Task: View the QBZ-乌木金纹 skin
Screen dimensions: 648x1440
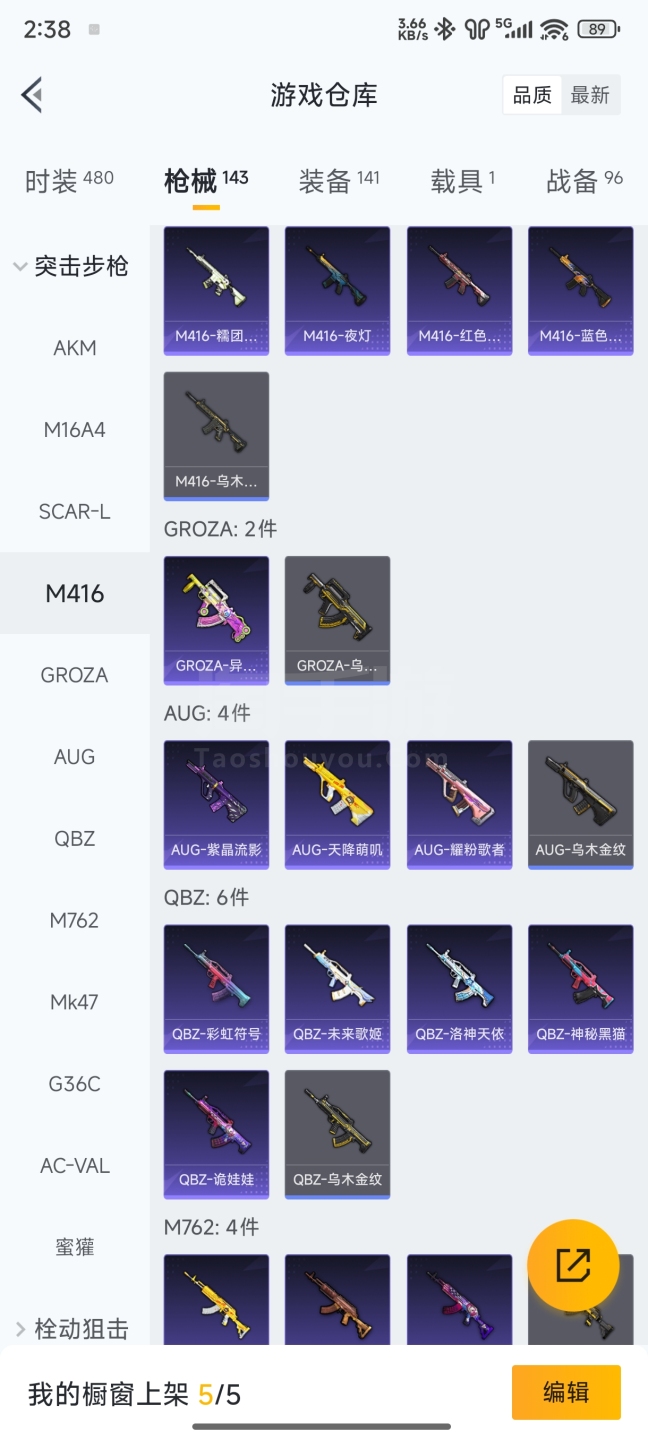Action: point(337,1135)
